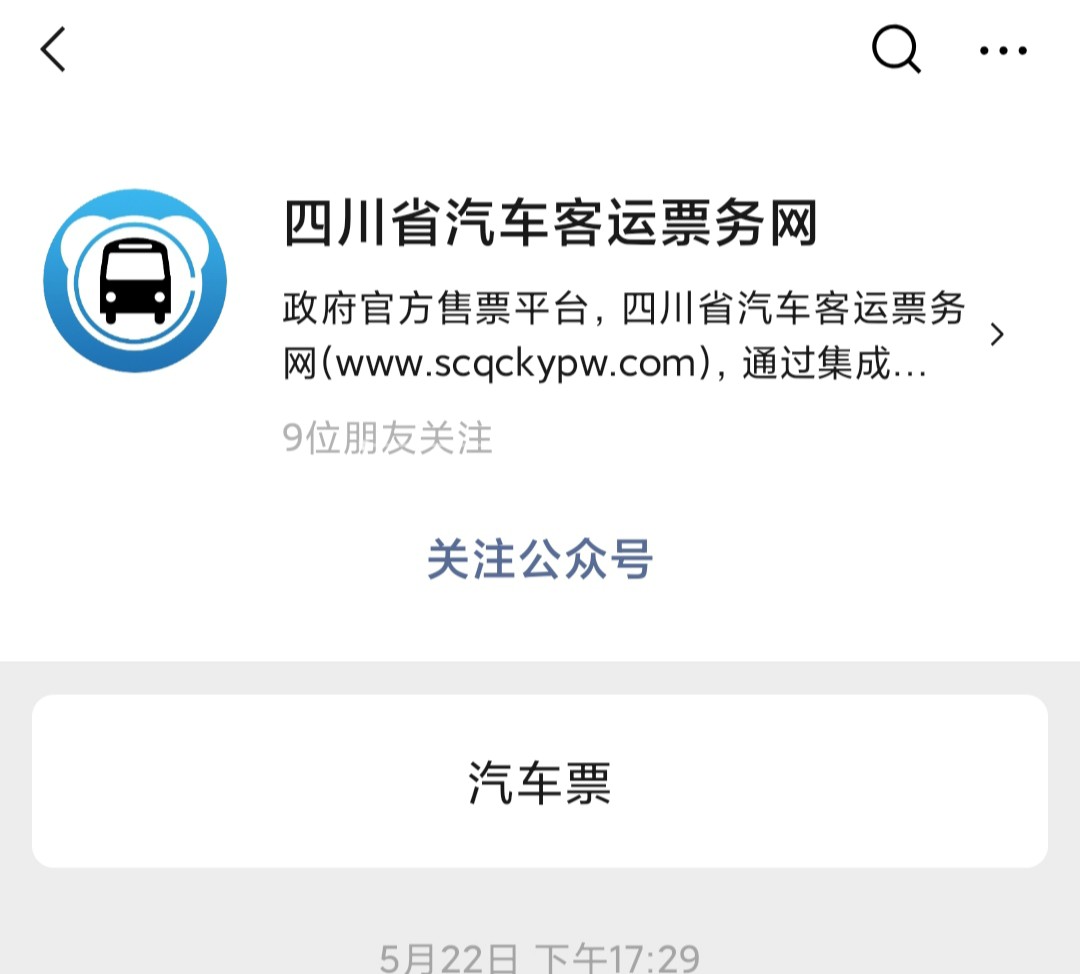Open the three-dot overflow menu
Screen dimensions: 1080x974
tap(1003, 50)
